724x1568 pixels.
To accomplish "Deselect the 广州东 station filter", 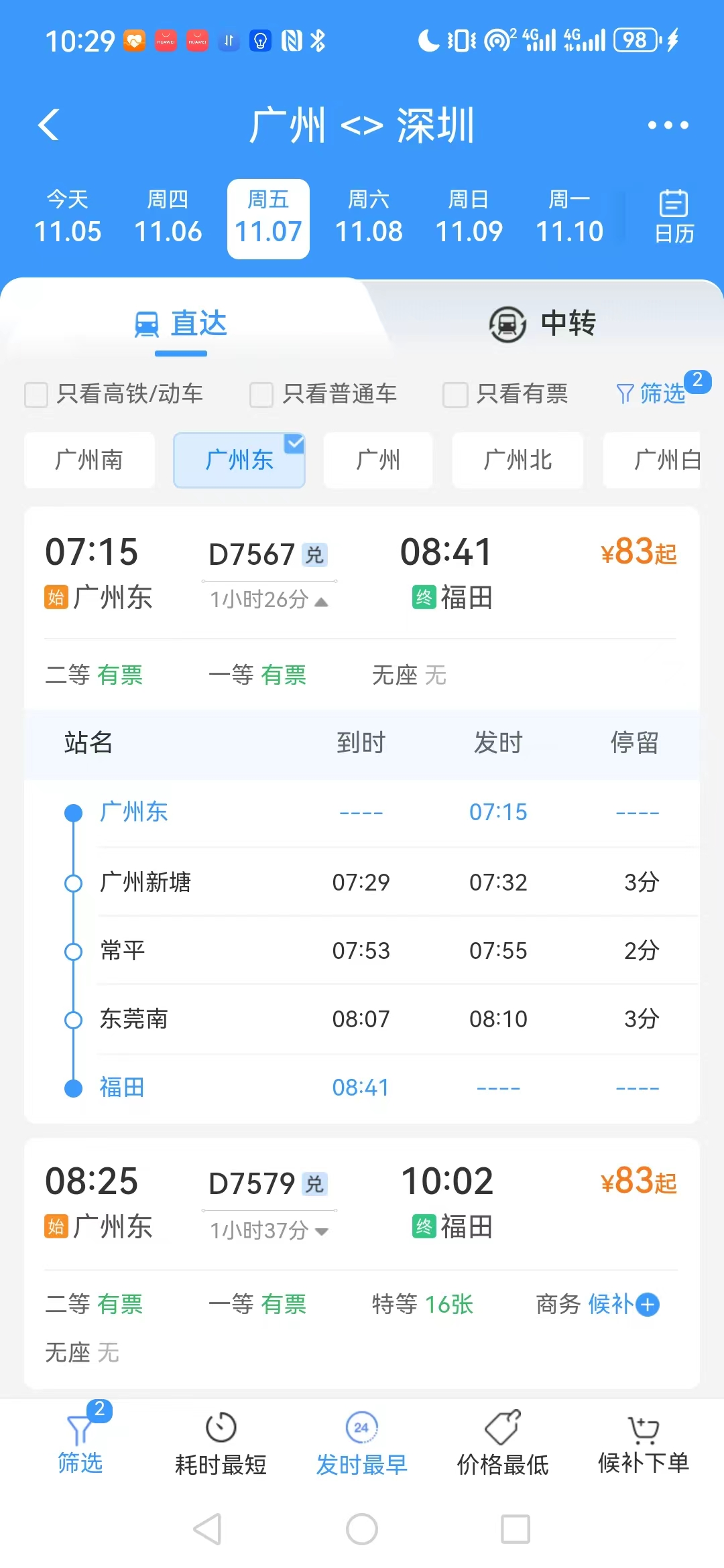I will pyautogui.click(x=239, y=460).
